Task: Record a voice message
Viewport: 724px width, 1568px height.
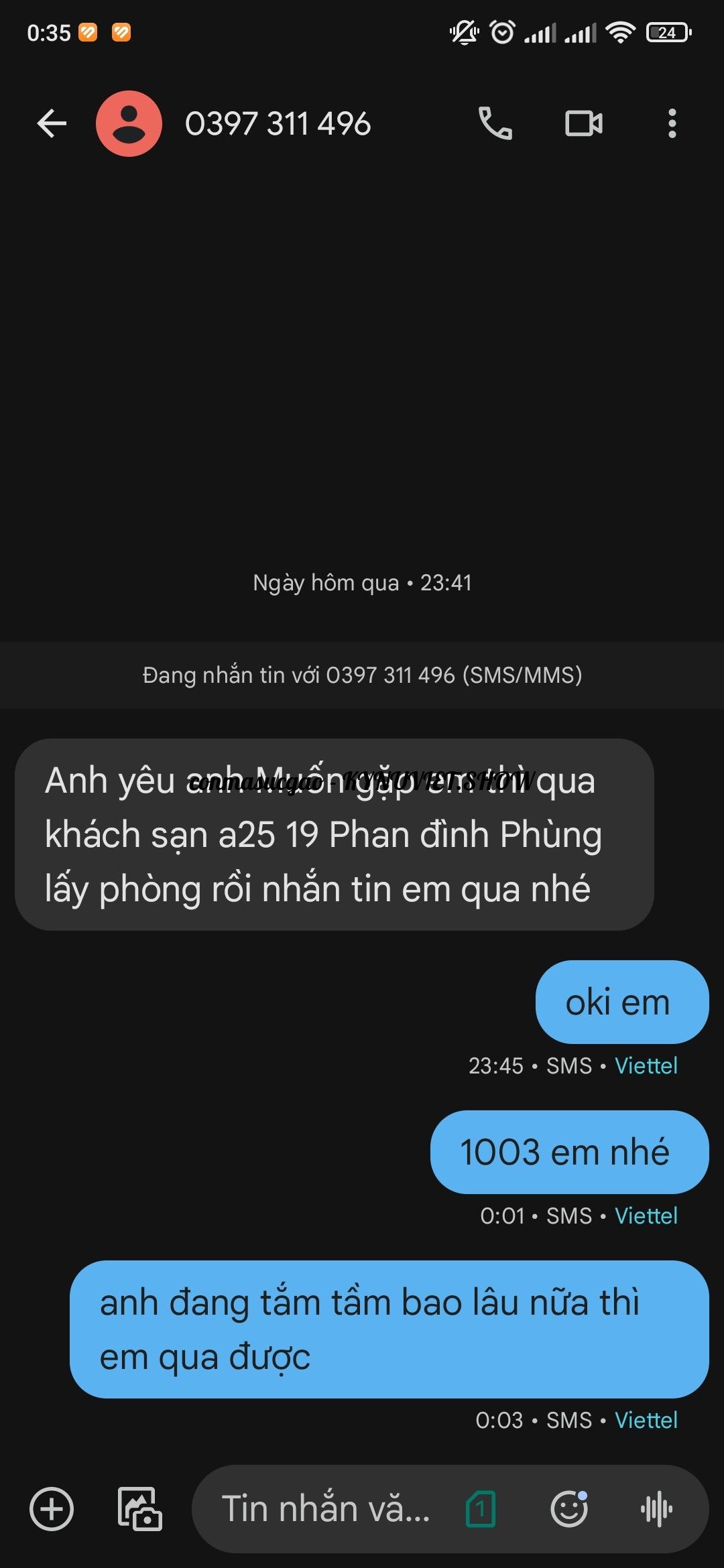Action: pyautogui.click(x=656, y=1509)
